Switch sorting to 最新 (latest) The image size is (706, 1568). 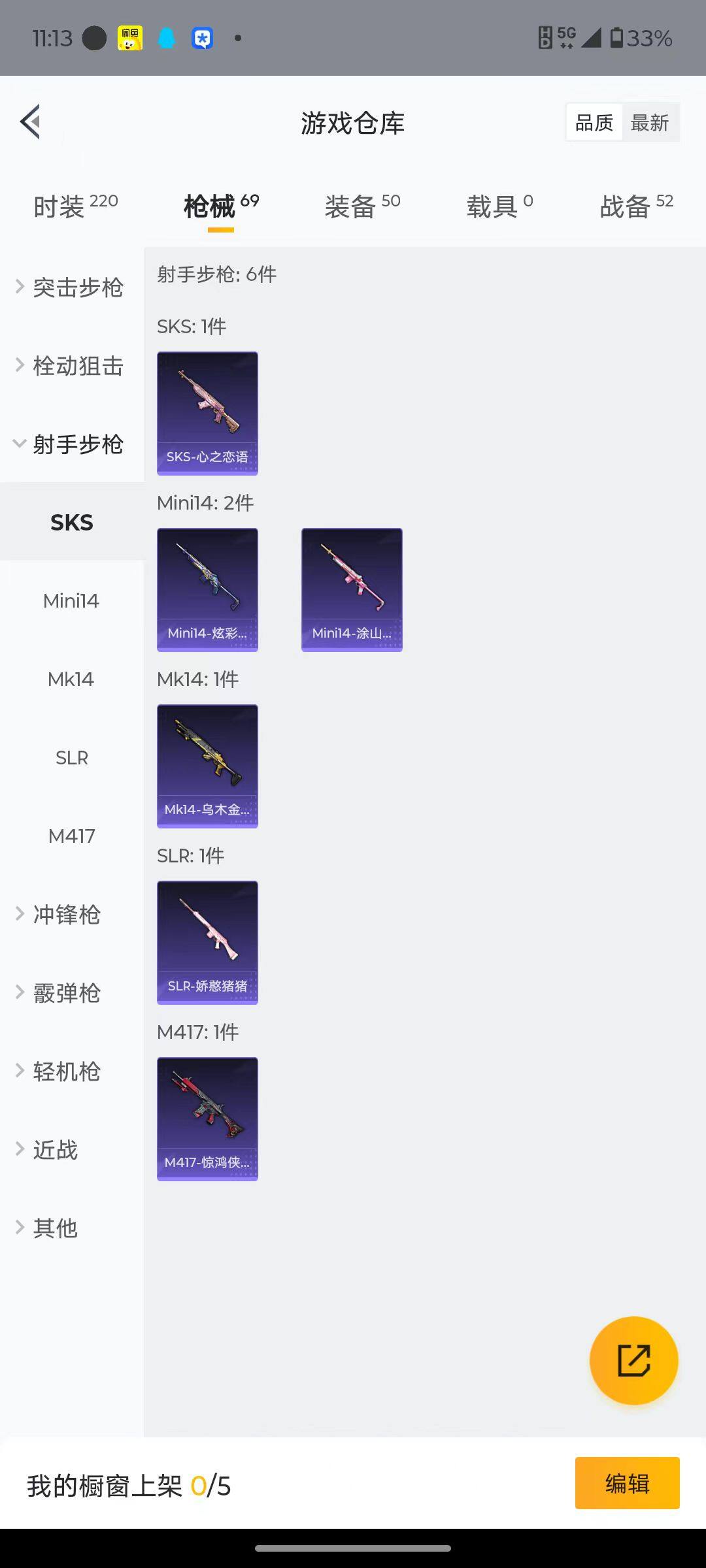click(650, 122)
